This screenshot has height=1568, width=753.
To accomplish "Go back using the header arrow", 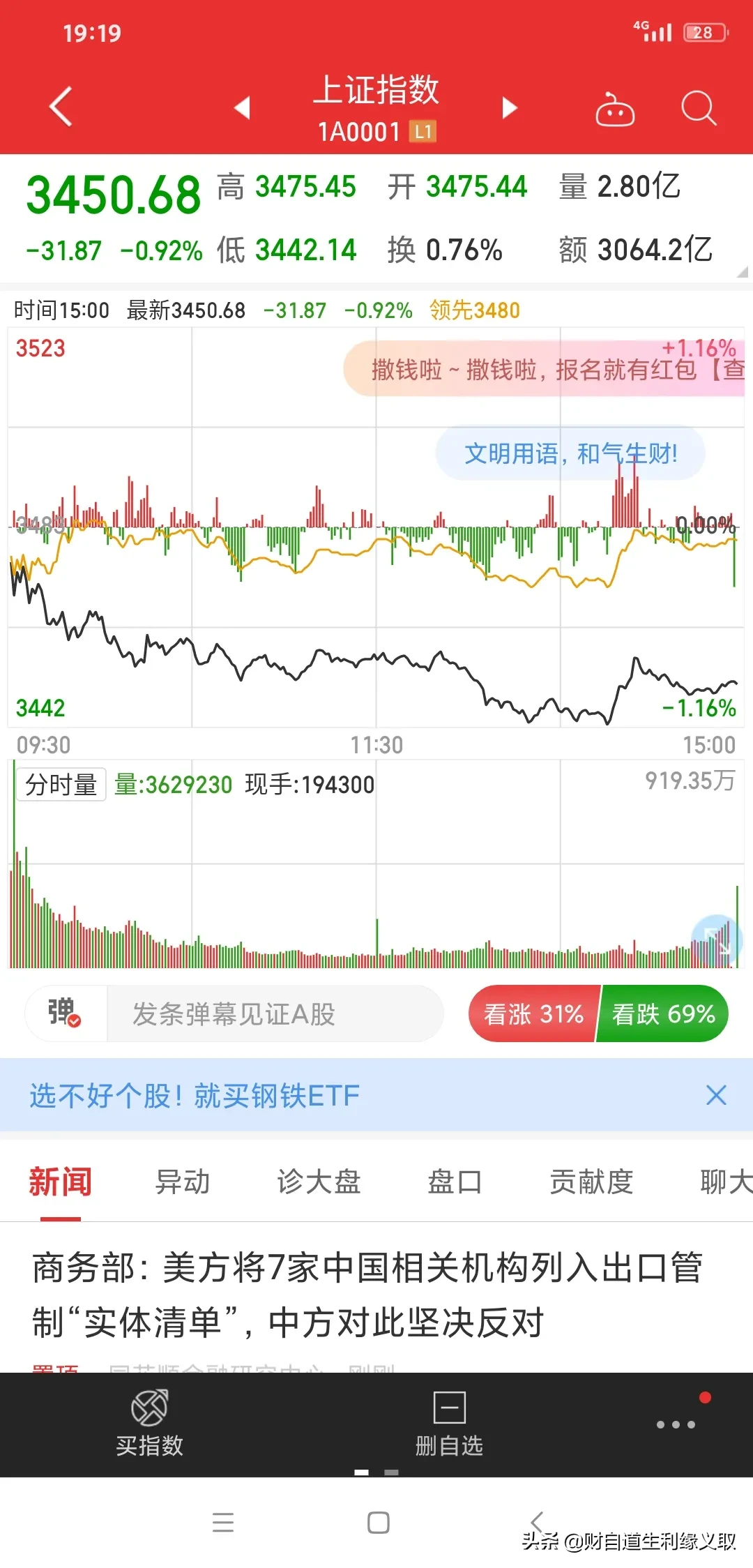I will click(61, 107).
